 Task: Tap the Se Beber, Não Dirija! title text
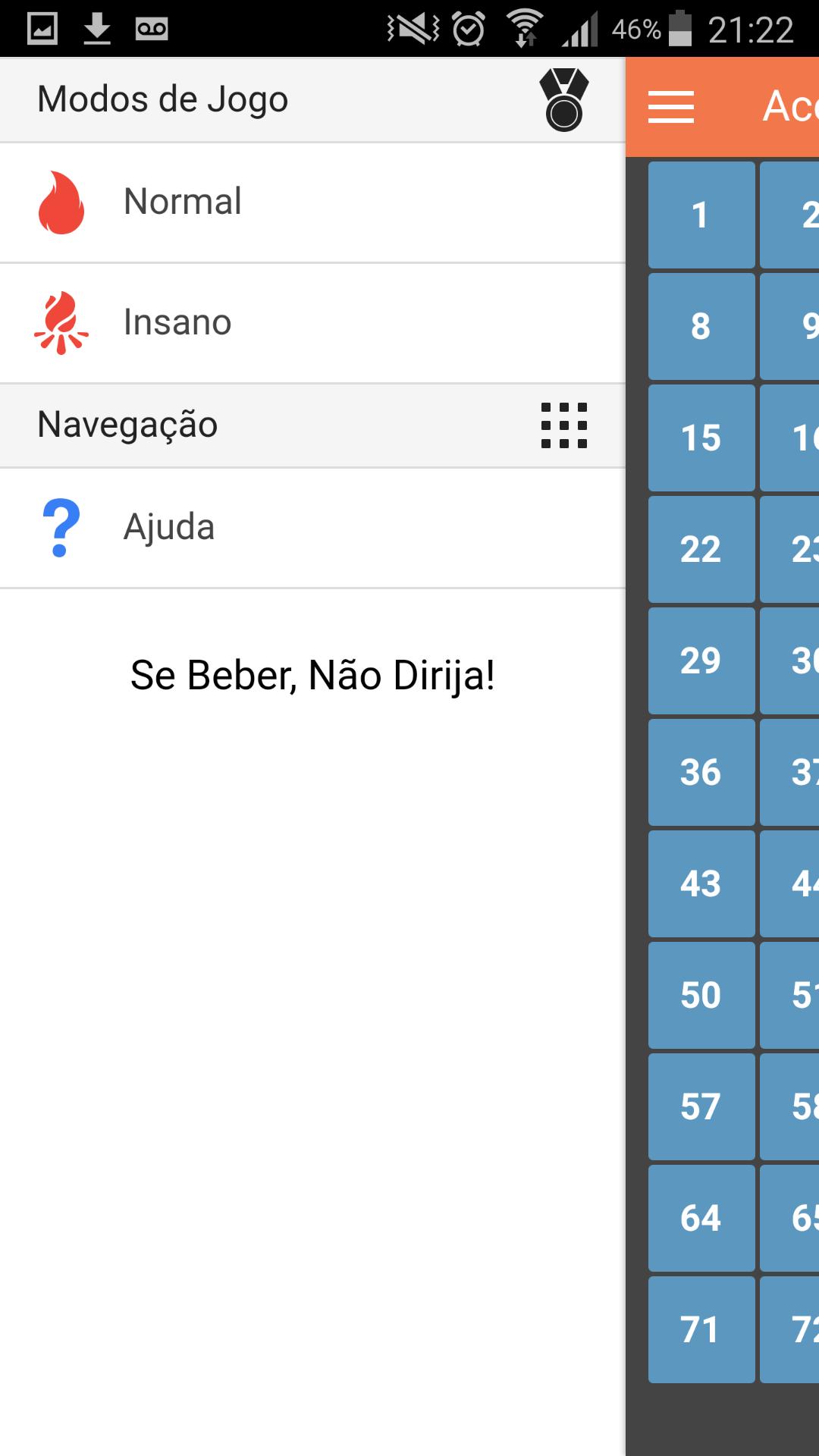(314, 676)
